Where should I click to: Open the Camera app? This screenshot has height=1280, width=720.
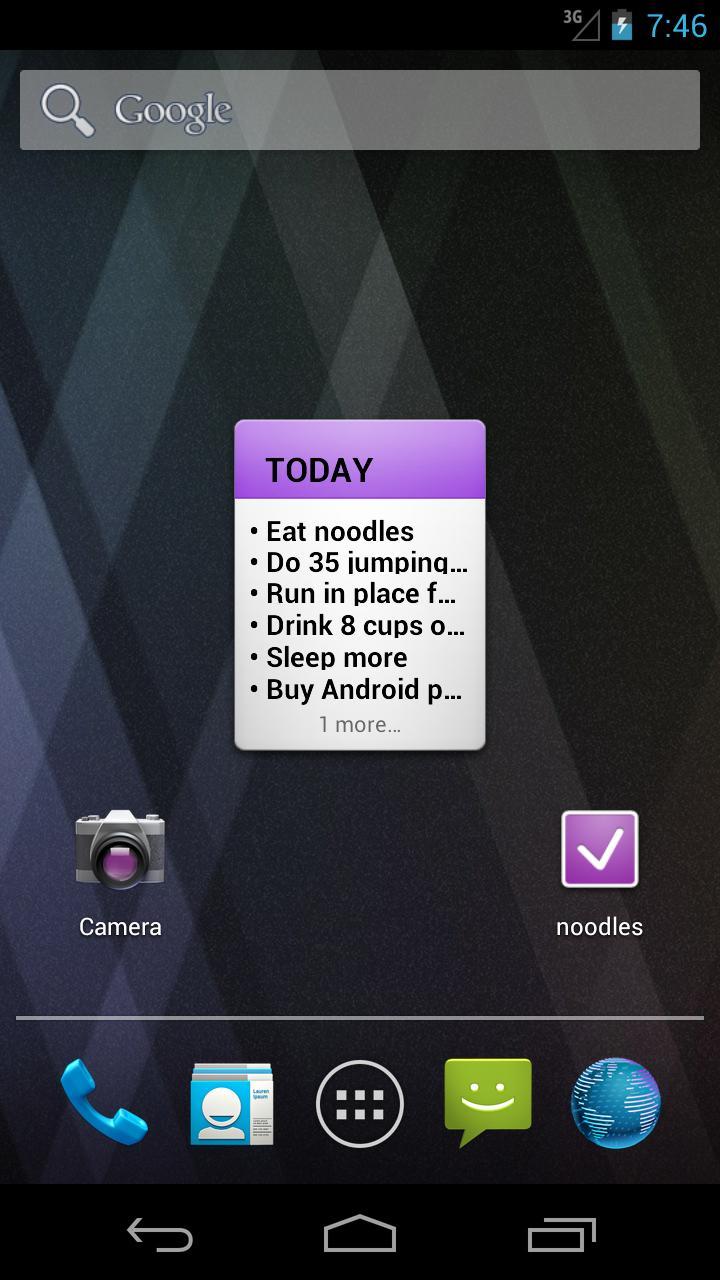(x=120, y=851)
